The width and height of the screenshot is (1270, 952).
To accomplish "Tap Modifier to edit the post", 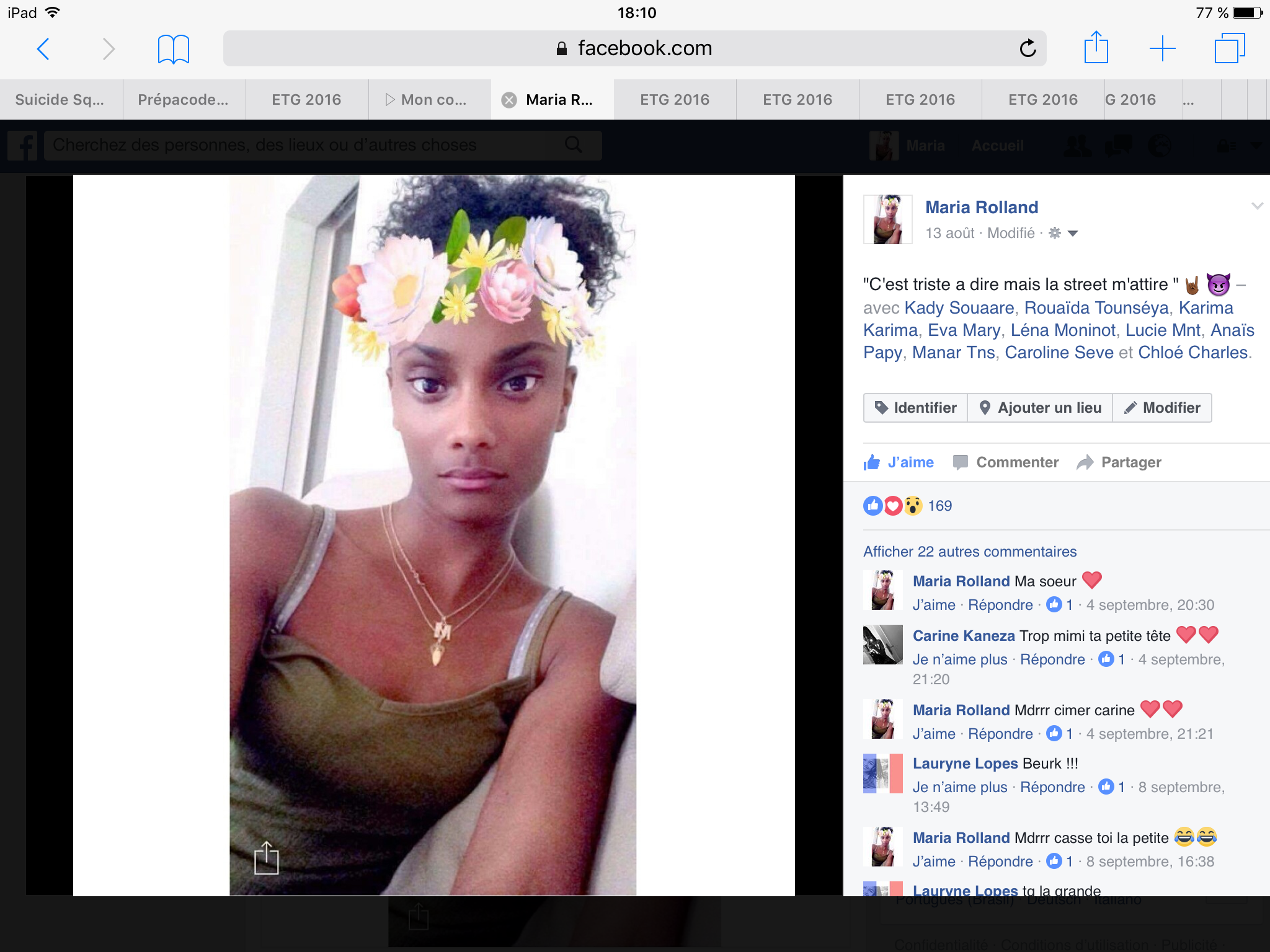I will [1162, 408].
